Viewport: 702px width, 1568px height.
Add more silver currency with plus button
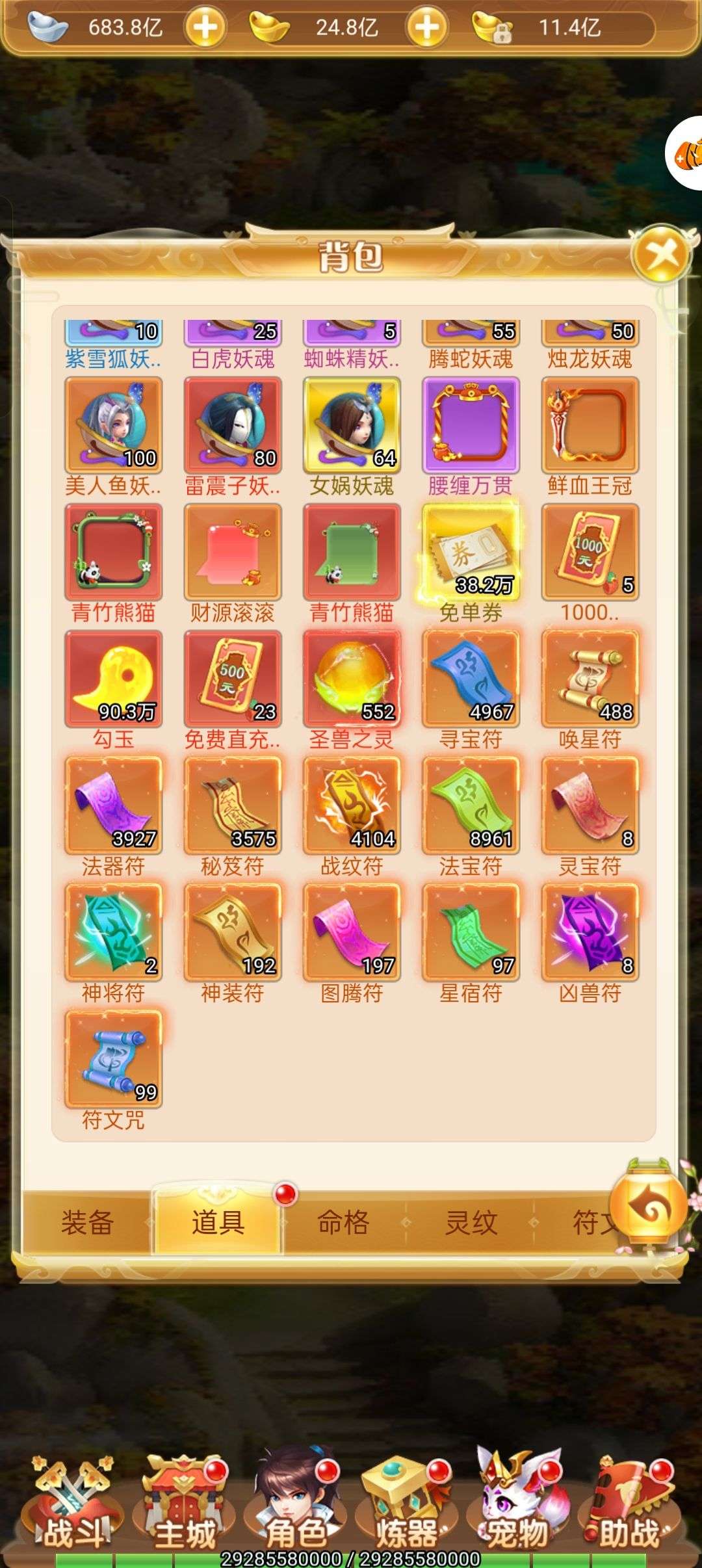tap(205, 27)
